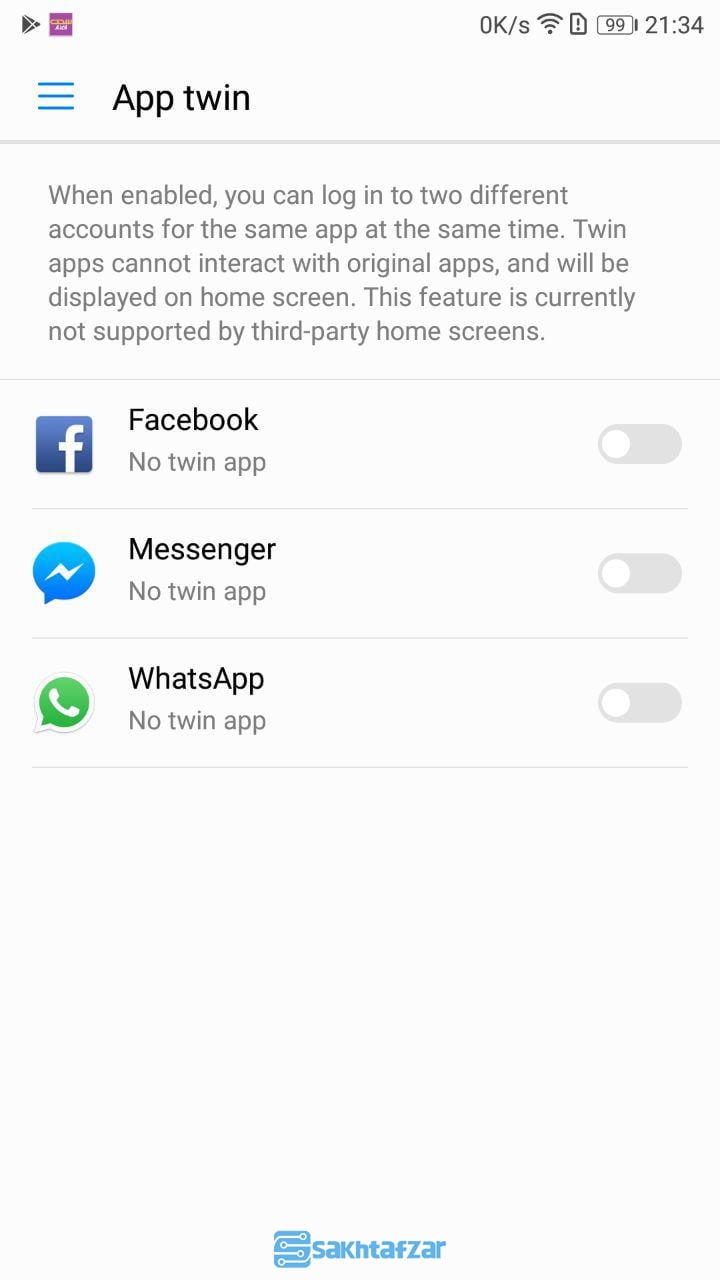Enable the Facebook twin app switch
Image resolution: width=720 pixels, height=1280 pixels.
point(639,444)
